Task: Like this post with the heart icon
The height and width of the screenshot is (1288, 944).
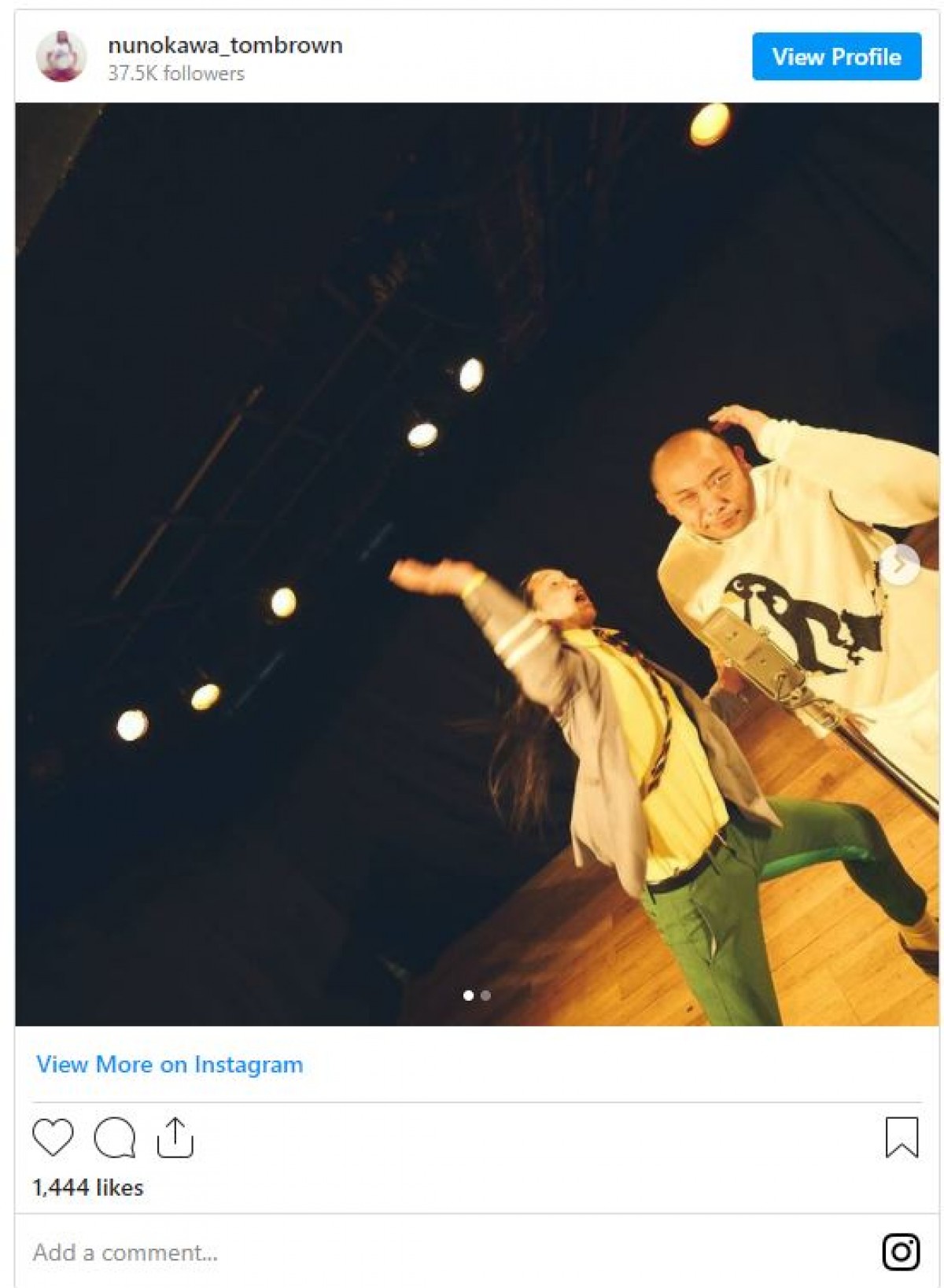Action: pos(53,1138)
